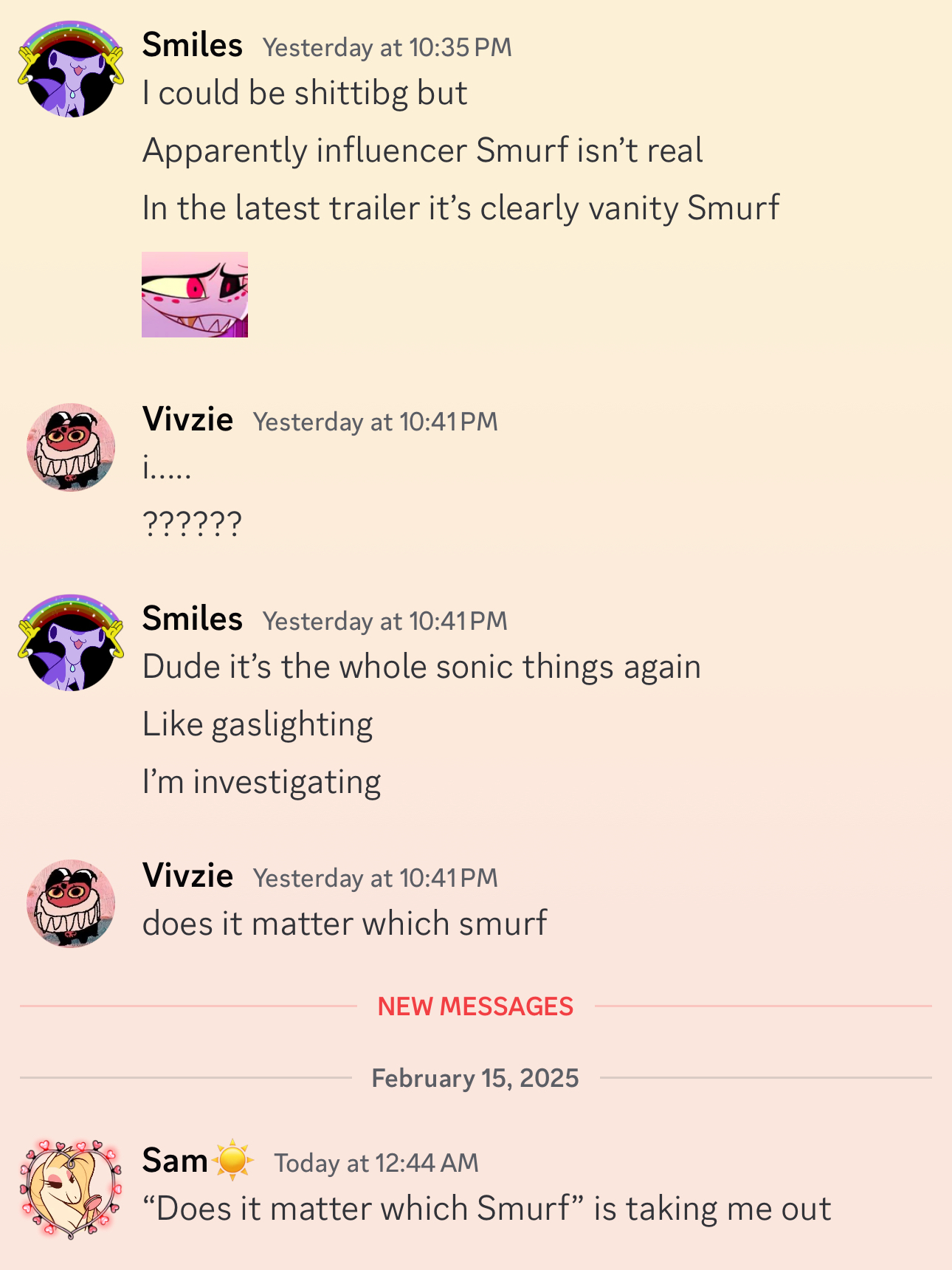Tap Smiles' username on the "Dude it's the whole sonic" message
This screenshot has width=952, height=1270.
pyautogui.click(x=192, y=619)
